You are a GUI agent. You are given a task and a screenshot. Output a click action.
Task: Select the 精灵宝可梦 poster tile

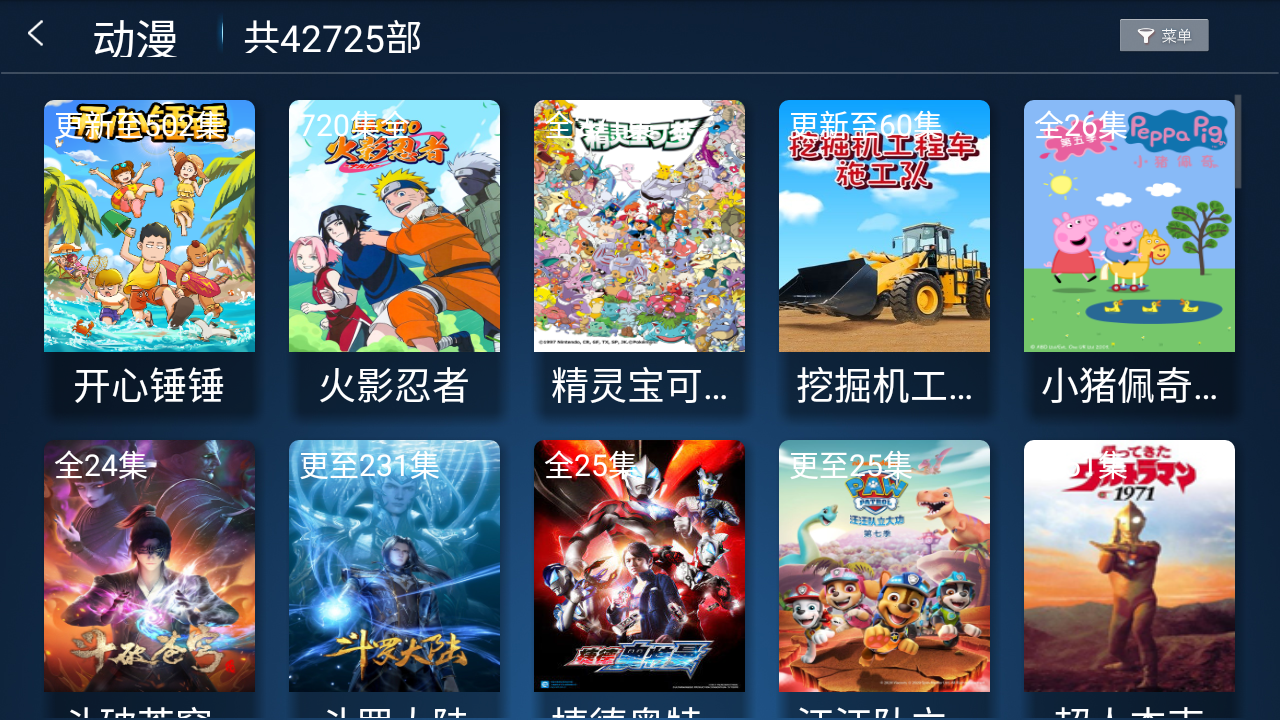coord(639,226)
